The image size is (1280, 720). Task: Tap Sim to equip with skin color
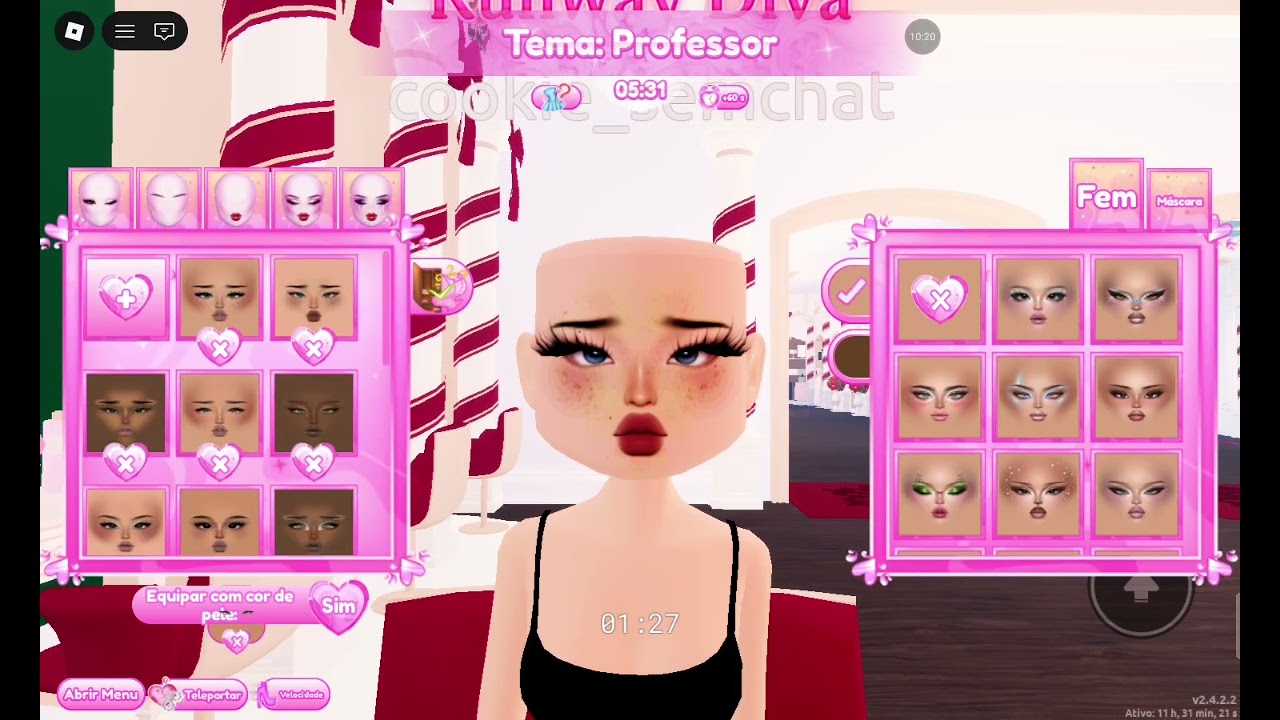[338, 606]
